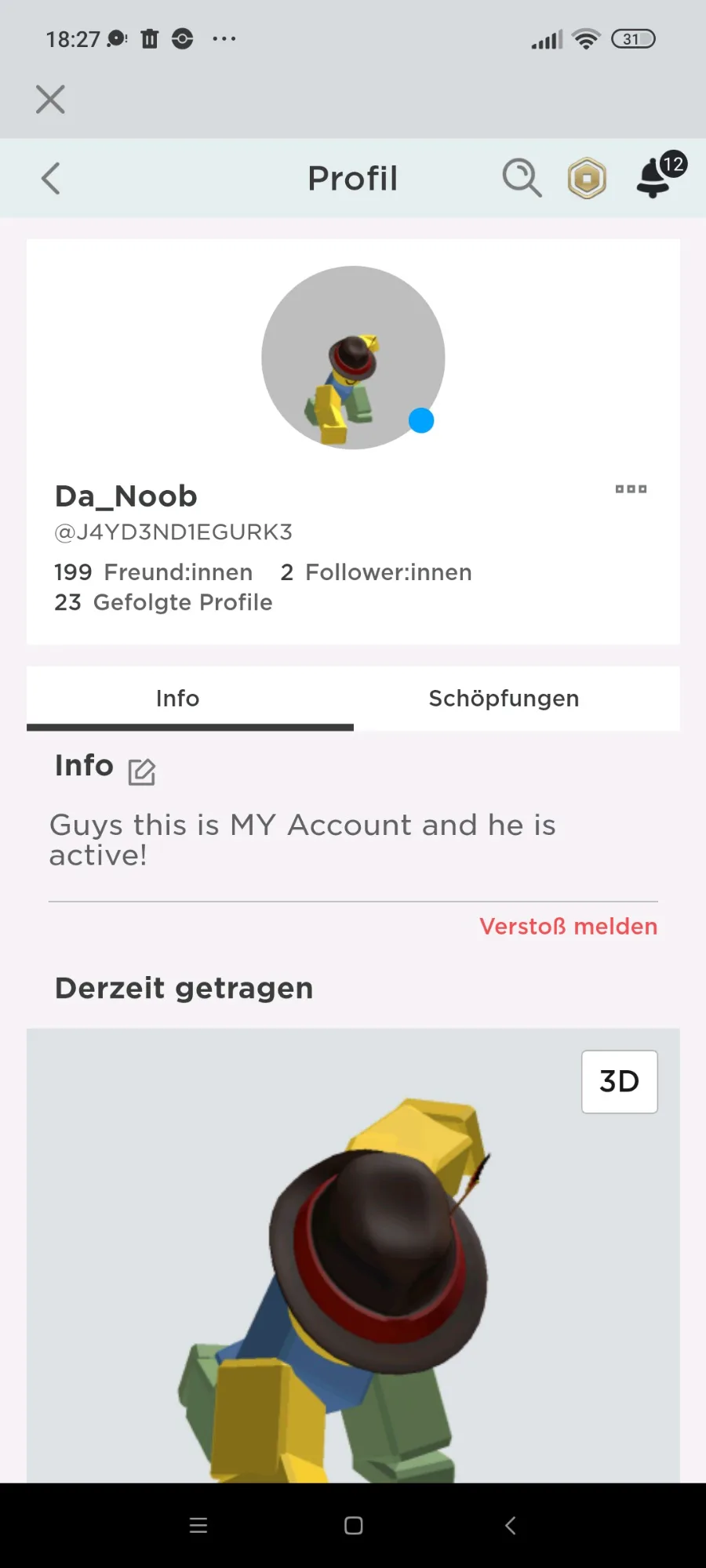Go back from the Profil page
This screenshot has height=1568, width=706.
[51, 179]
